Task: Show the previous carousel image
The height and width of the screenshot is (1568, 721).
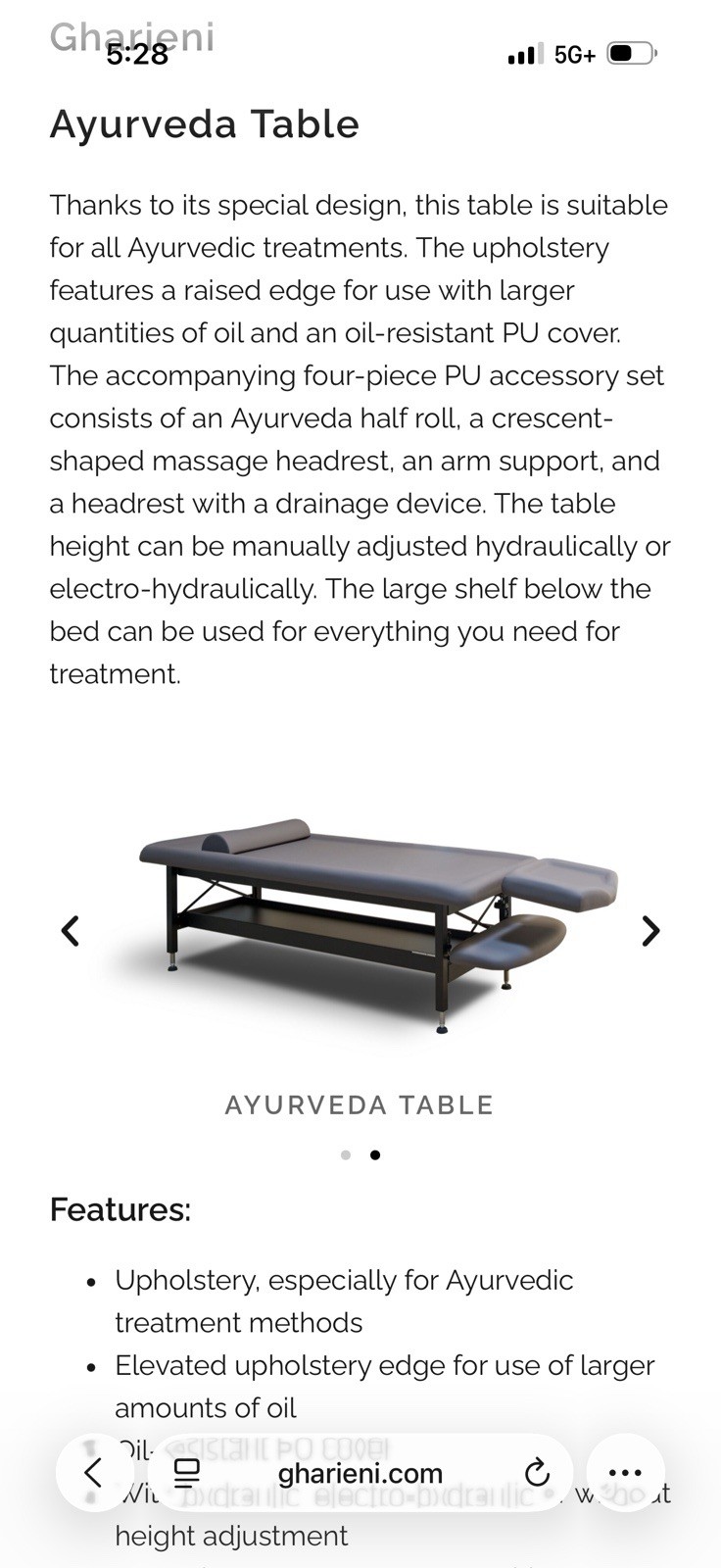Action: click(x=71, y=930)
